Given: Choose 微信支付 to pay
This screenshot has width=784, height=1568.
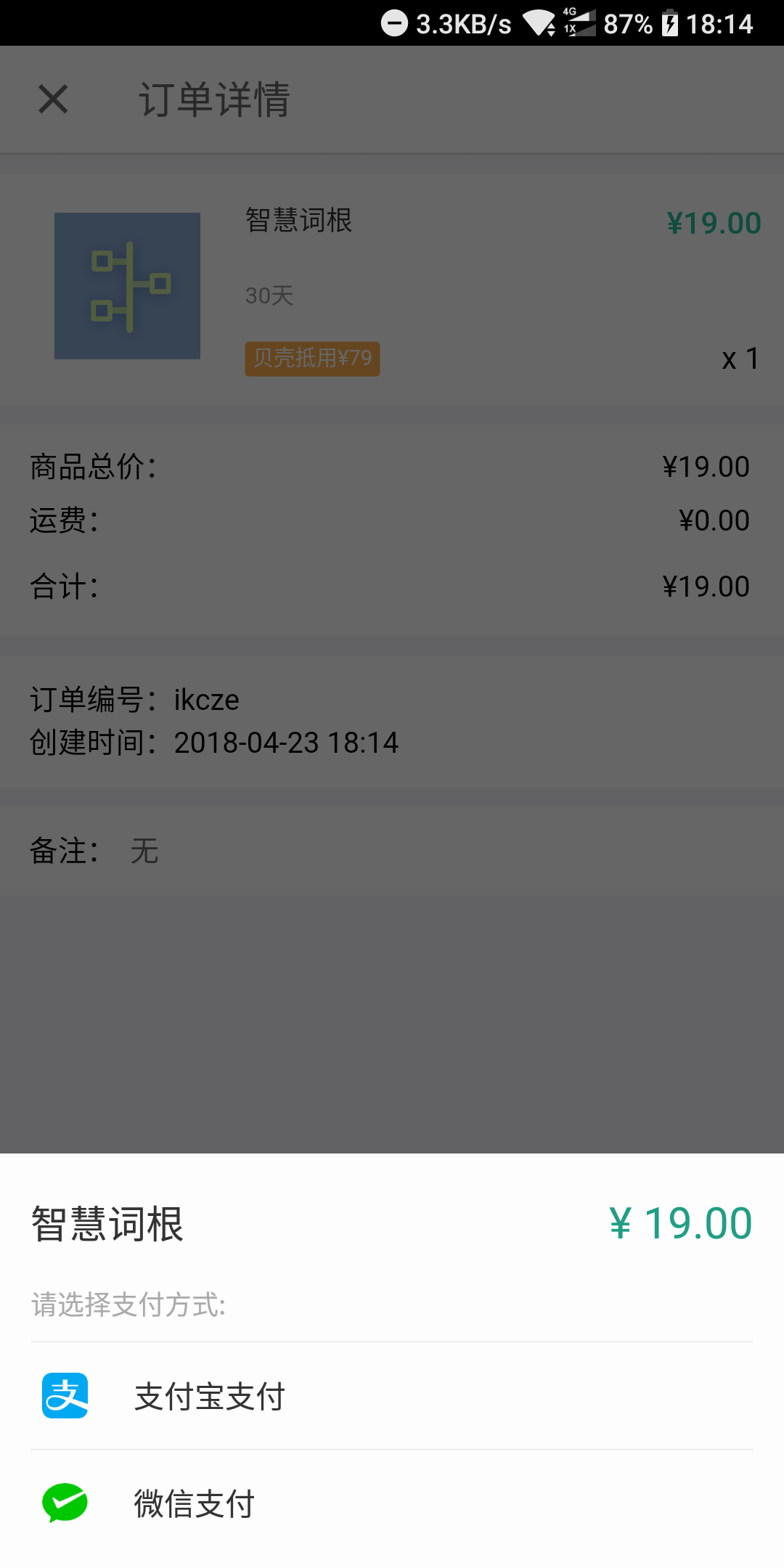Looking at the screenshot, I should coord(195,1503).
